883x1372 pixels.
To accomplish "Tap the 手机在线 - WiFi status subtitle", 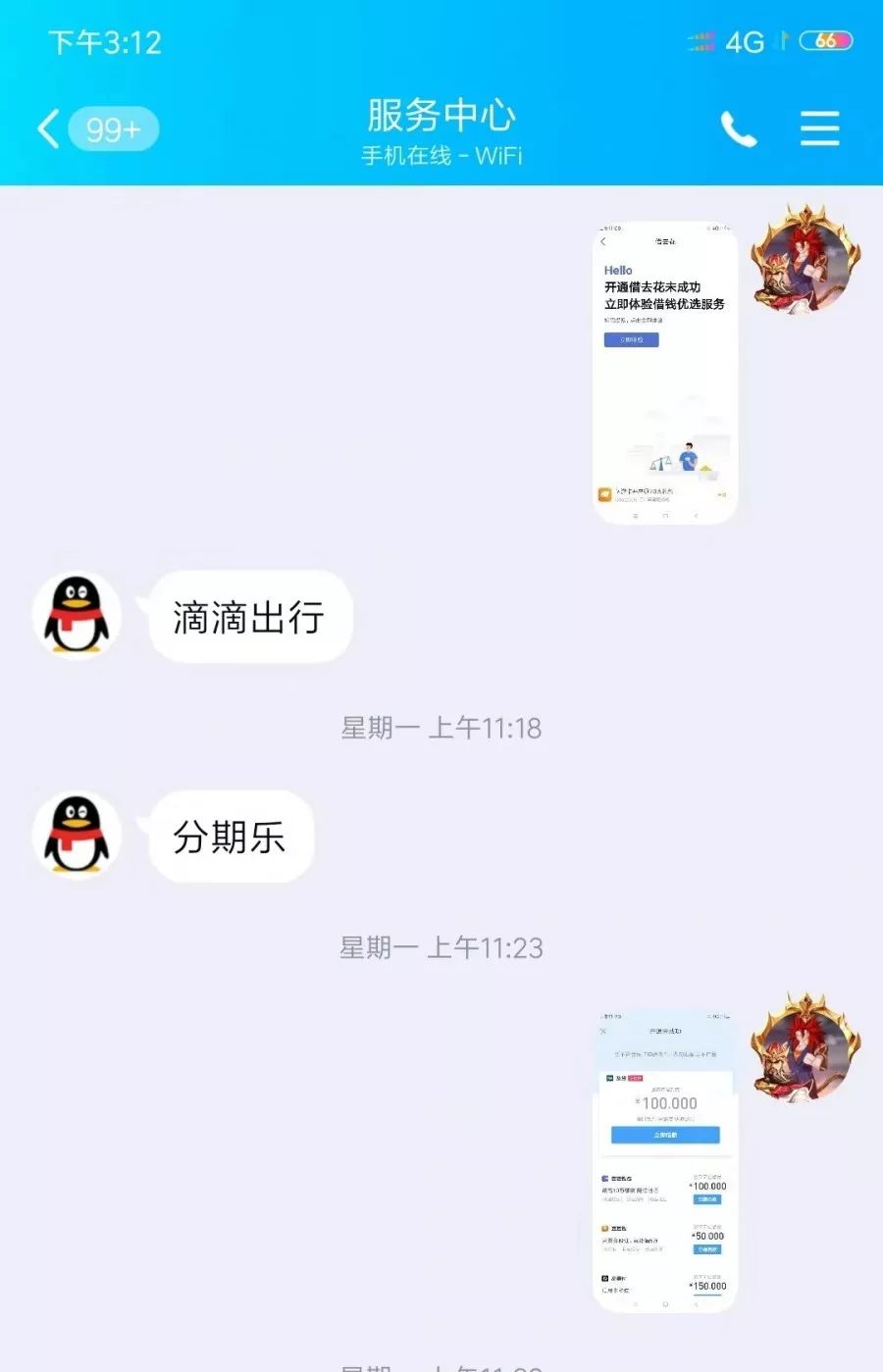I will coord(441,154).
